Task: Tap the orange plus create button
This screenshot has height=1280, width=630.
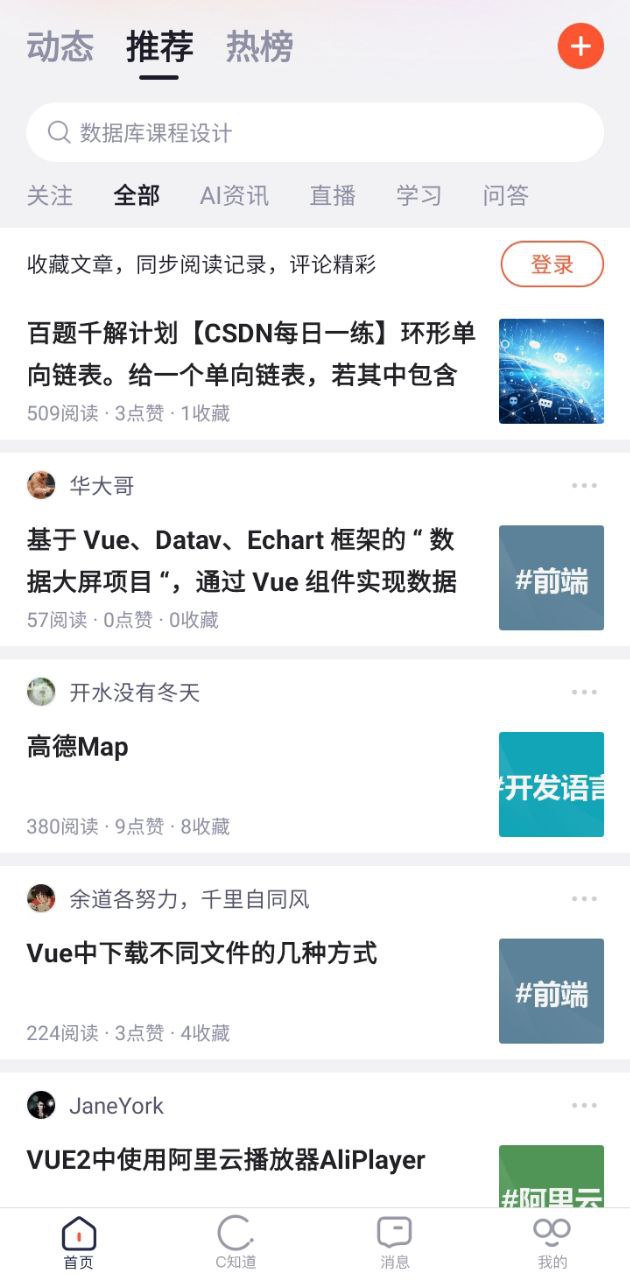Action: [x=580, y=46]
